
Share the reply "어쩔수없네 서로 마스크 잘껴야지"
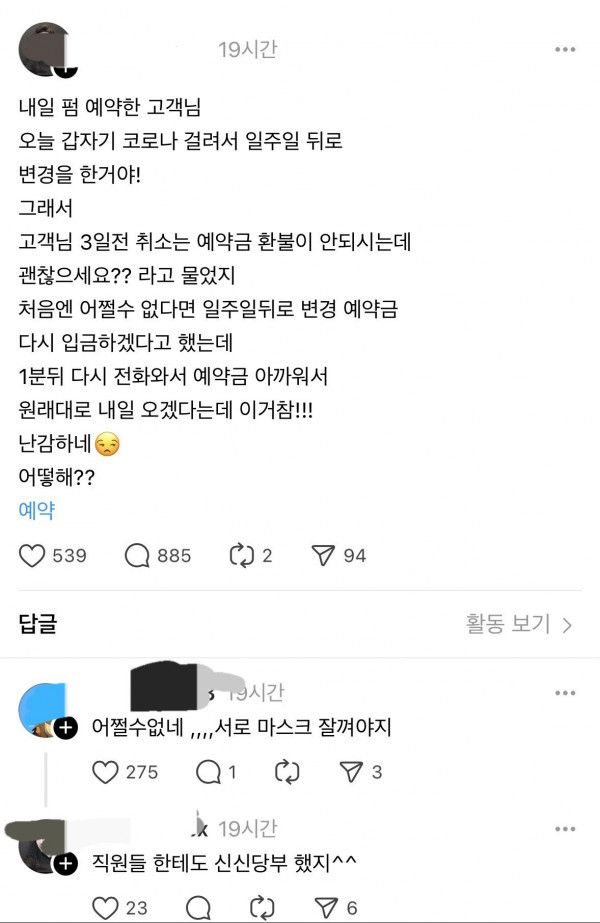(x=352, y=771)
